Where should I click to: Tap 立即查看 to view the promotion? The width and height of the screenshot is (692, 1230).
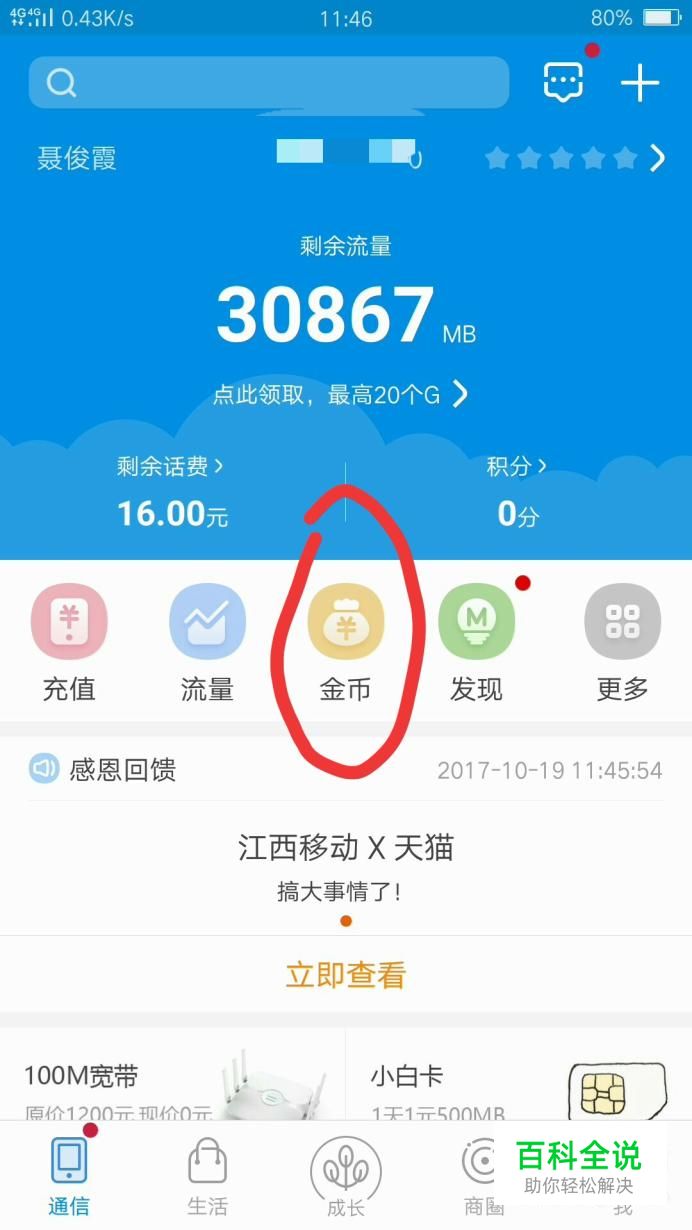[345, 975]
